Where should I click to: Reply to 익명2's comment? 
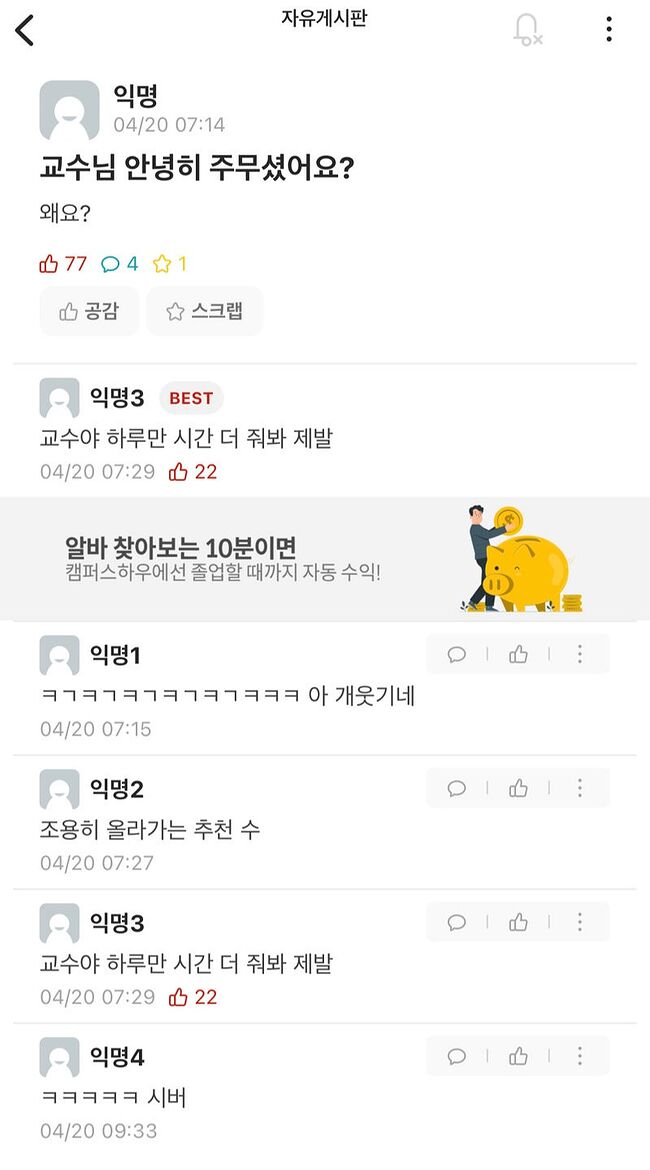pyautogui.click(x=457, y=788)
